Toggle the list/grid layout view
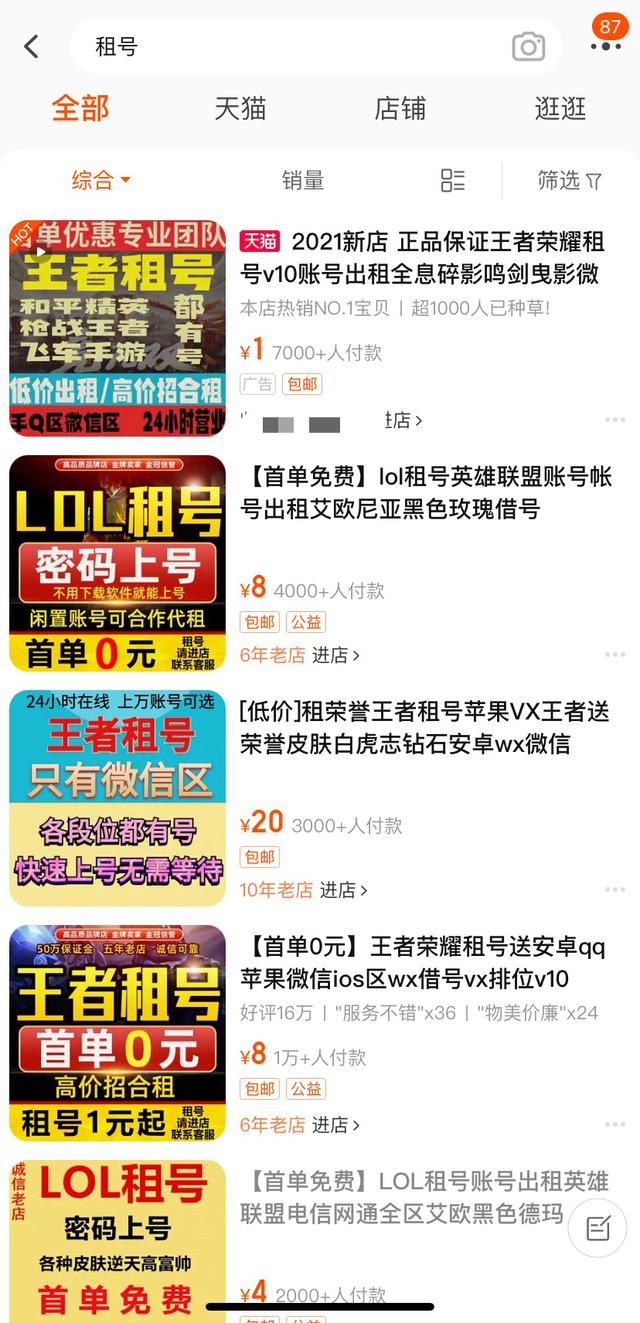 point(453,180)
